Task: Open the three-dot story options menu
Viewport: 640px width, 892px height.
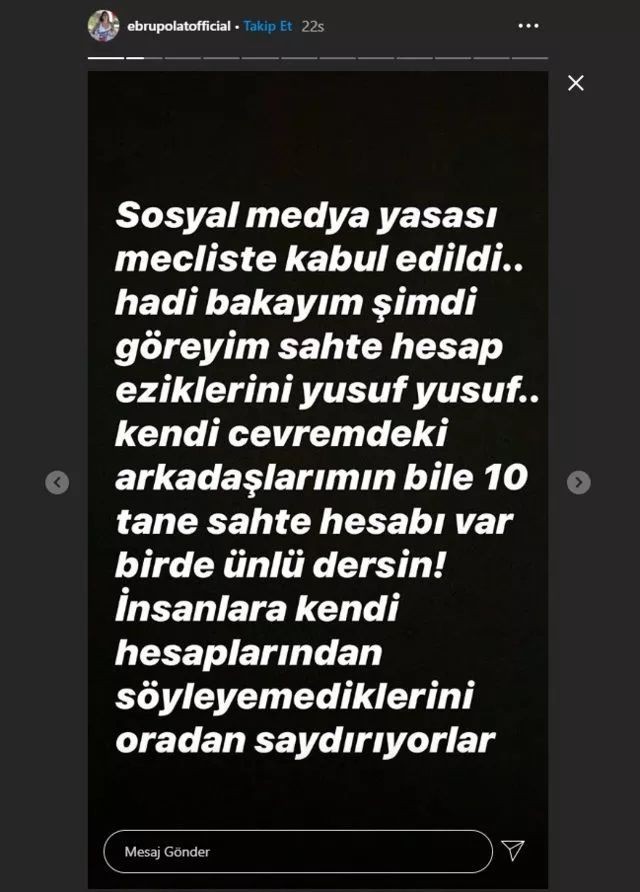Action: click(x=528, y=26)
